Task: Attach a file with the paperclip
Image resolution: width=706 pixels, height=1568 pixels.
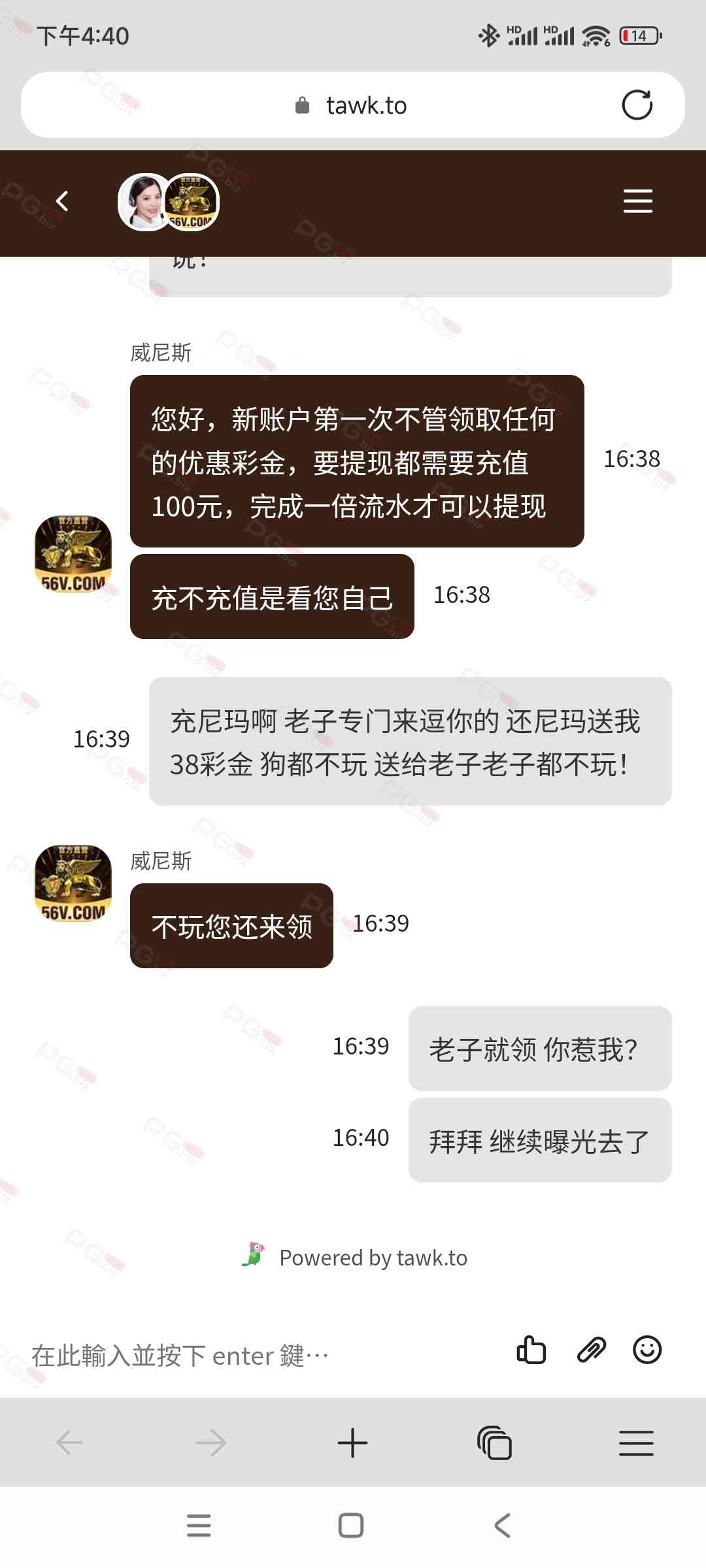Action: tap(591, 1350)
